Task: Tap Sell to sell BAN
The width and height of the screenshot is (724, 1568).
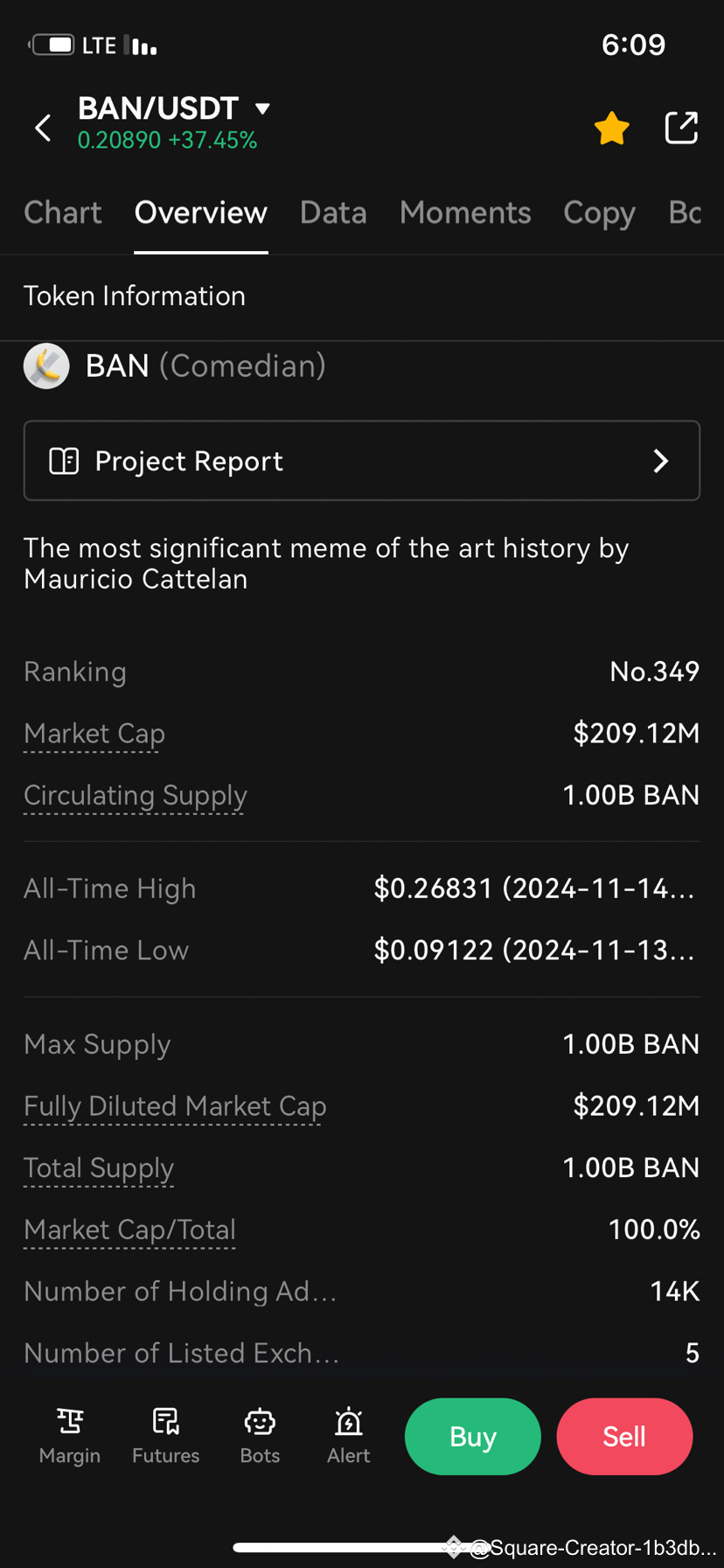Action: pos(624,1436)
